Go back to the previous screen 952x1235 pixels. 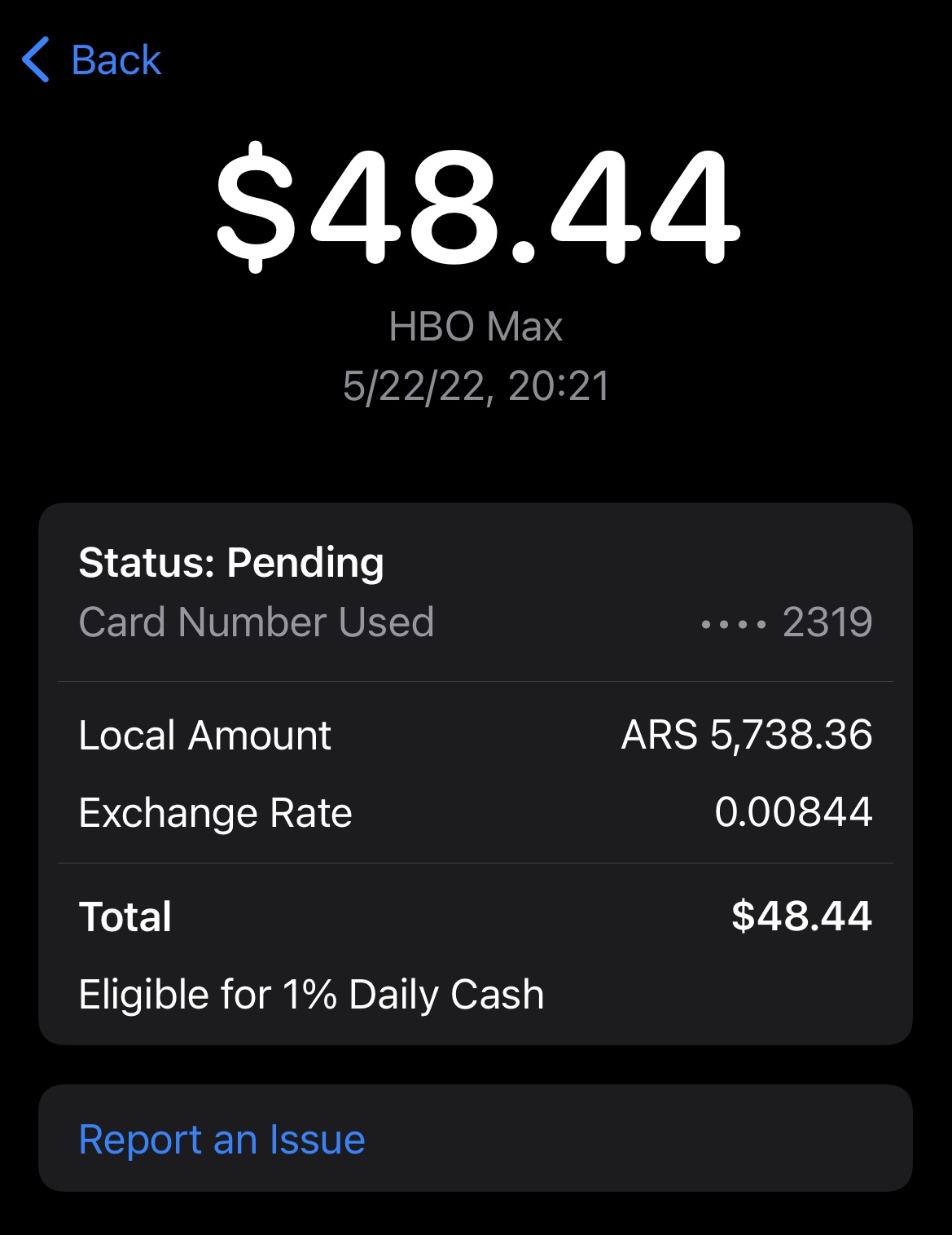92,59
